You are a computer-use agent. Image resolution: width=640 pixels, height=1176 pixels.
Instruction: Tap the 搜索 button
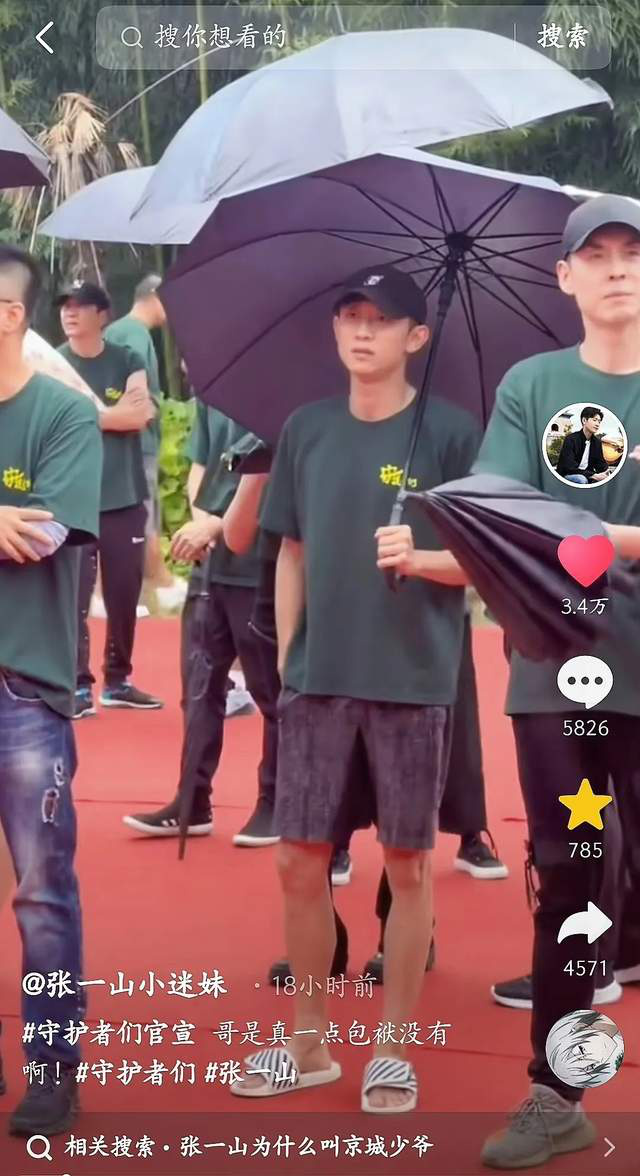pos(563,38)
